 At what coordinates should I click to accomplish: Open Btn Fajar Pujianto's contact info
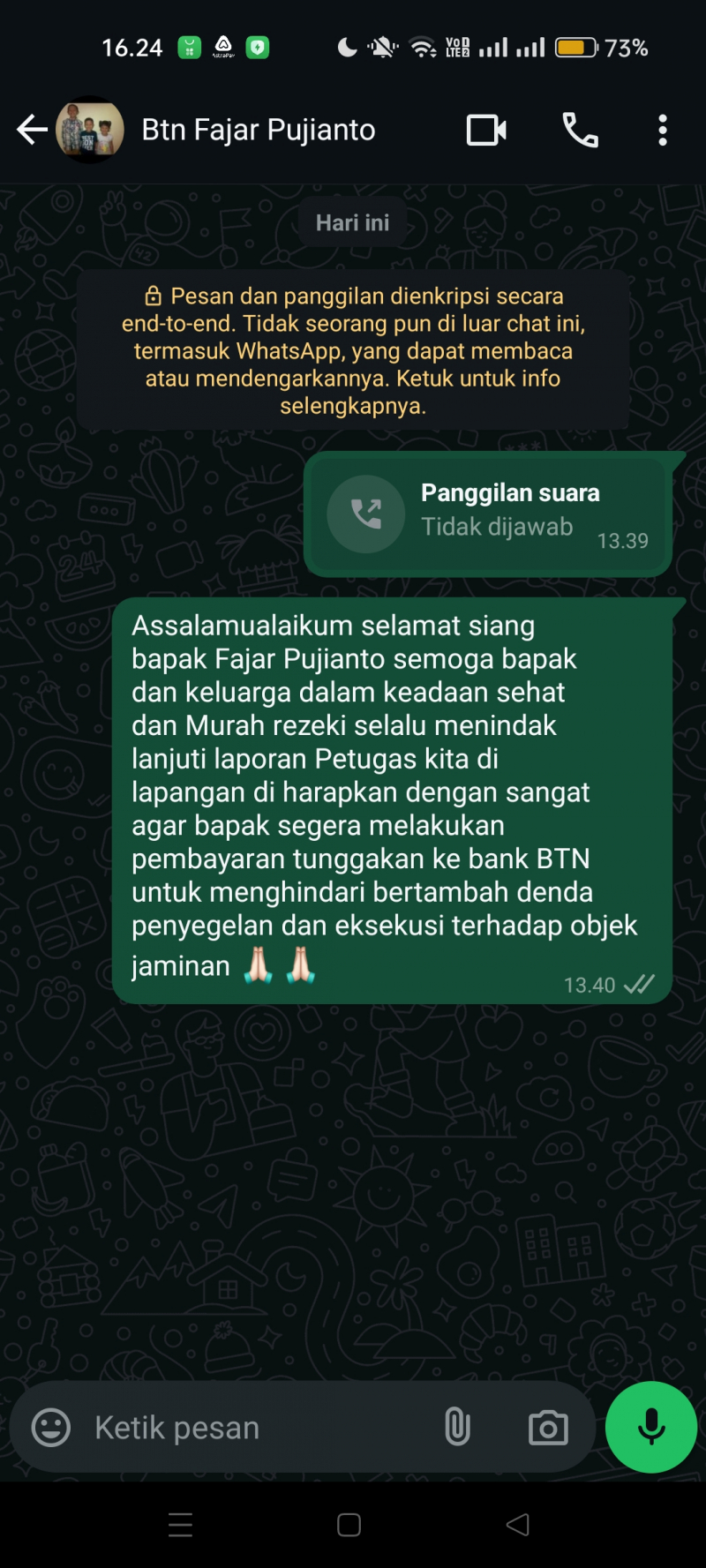[x=258, y=130]
